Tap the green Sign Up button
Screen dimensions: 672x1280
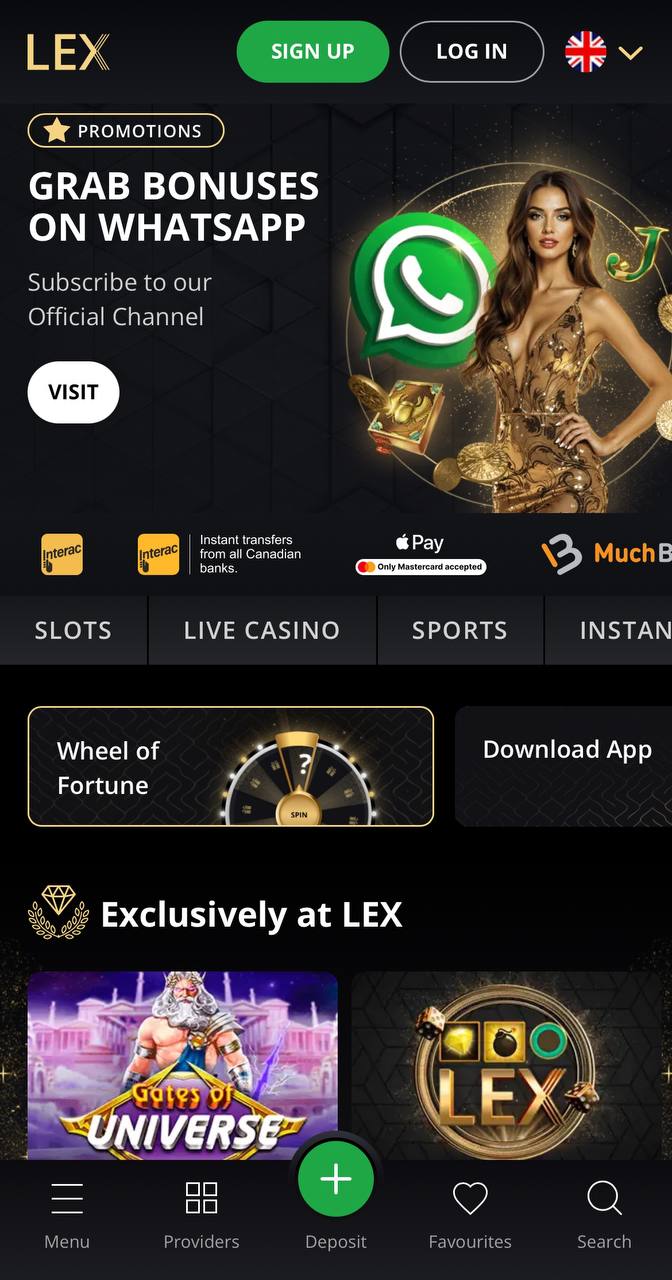pos(312,51)
